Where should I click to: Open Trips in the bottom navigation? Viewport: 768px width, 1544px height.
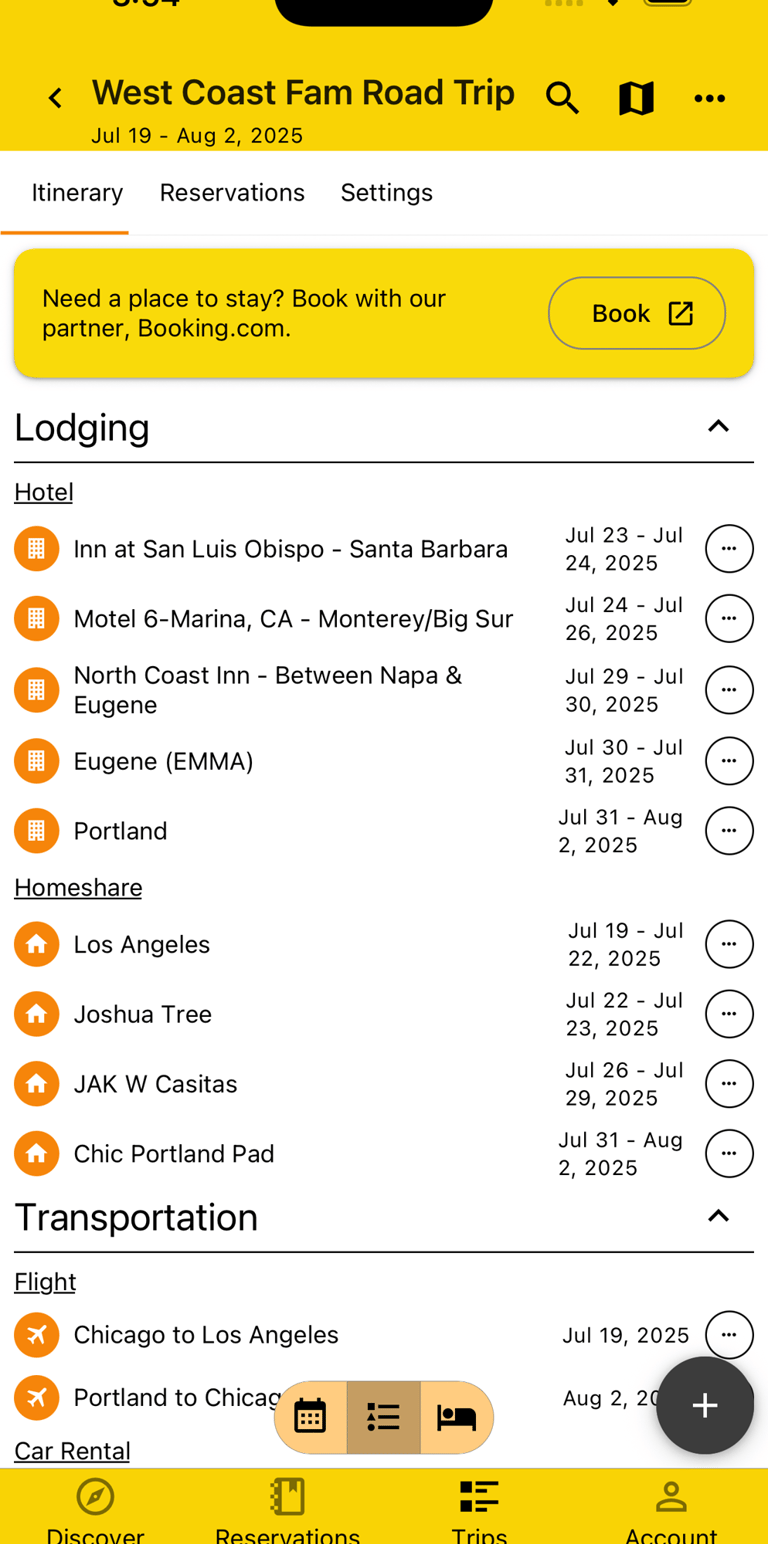coord(479,1497)
